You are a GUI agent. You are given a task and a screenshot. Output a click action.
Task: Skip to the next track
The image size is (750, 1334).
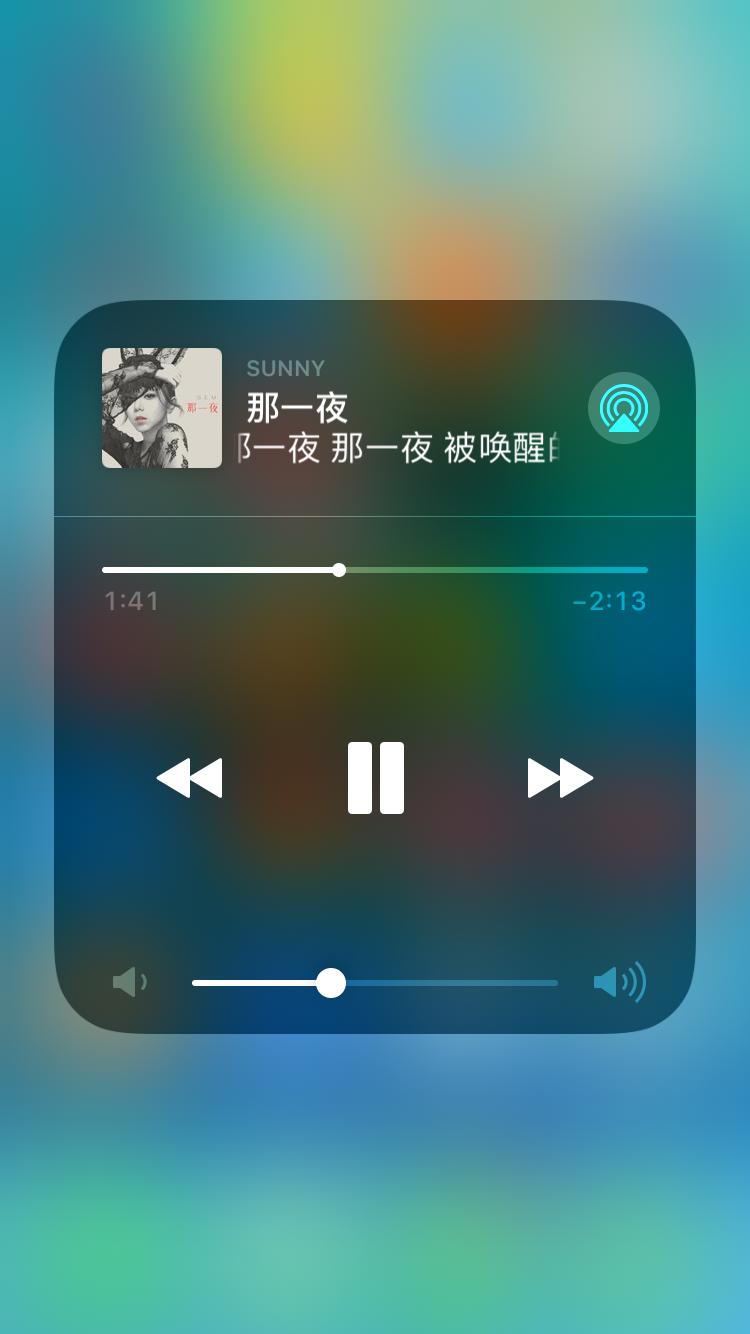[x=560, y=777]
